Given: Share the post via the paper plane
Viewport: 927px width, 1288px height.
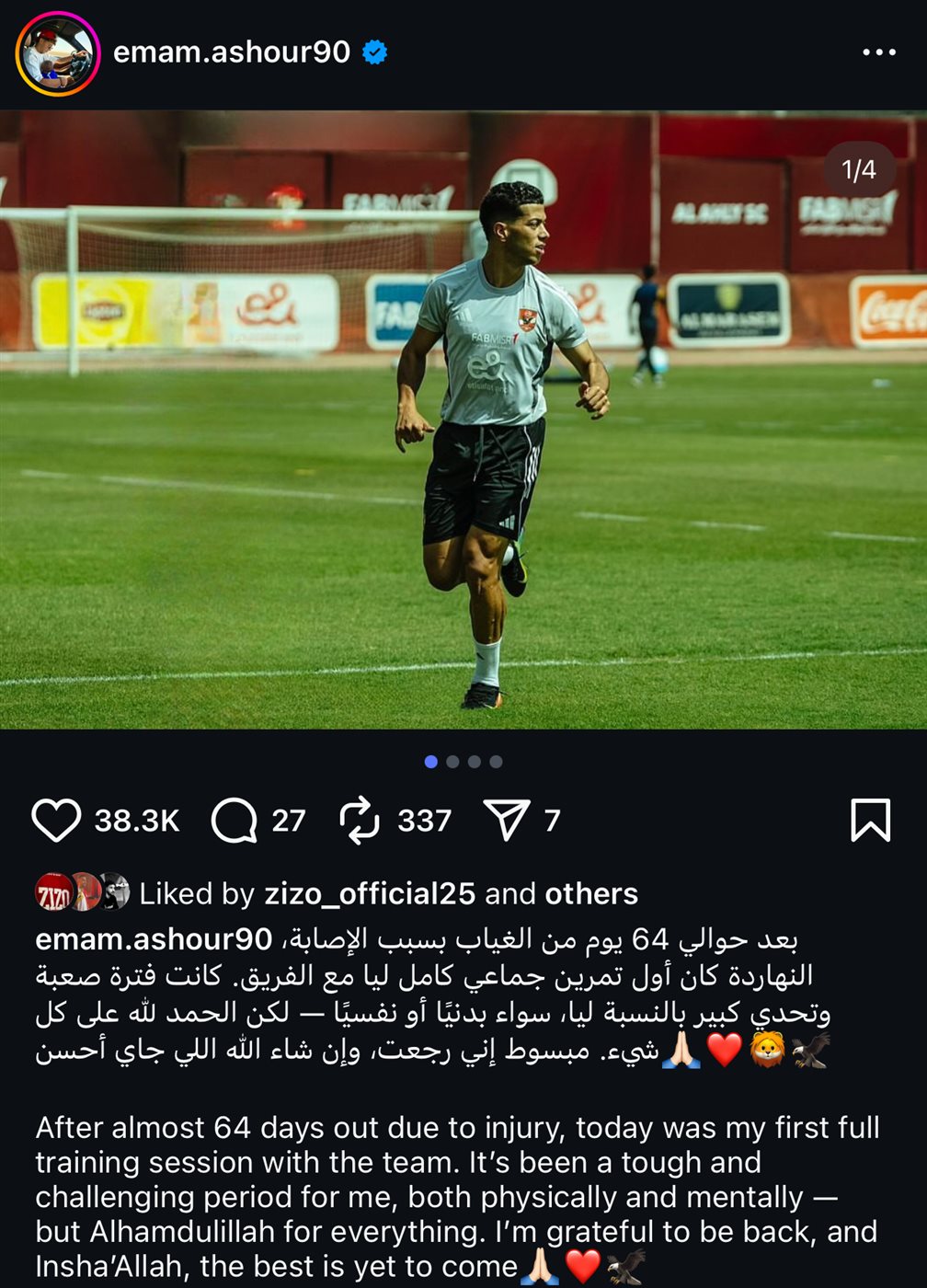Looking at the screenshot, I should pos(507,820).
